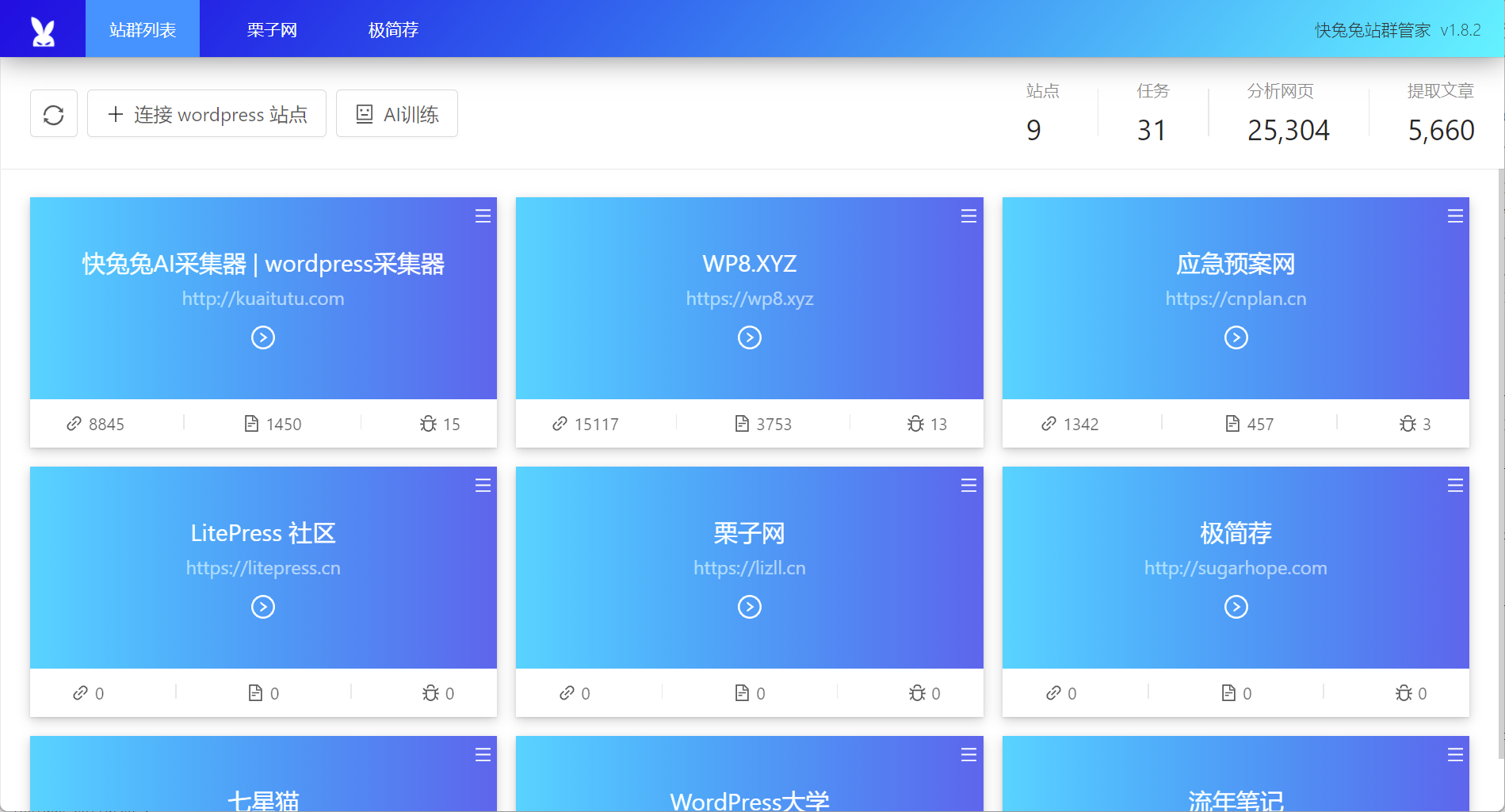Tap the arrow circle under https://cnplan.cn

pos(1236,337)
